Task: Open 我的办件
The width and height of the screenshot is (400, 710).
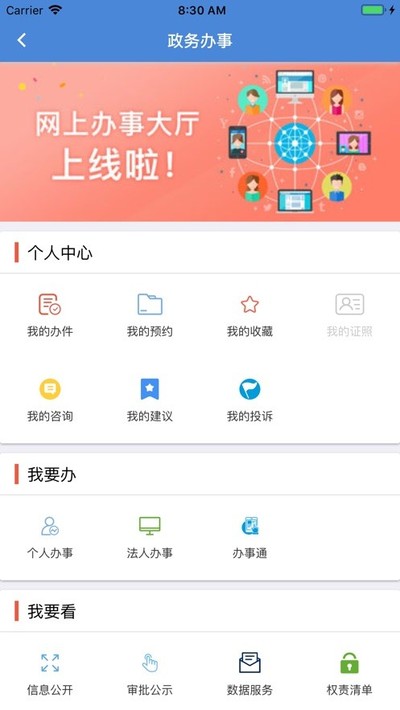Action: pos(50,316)
